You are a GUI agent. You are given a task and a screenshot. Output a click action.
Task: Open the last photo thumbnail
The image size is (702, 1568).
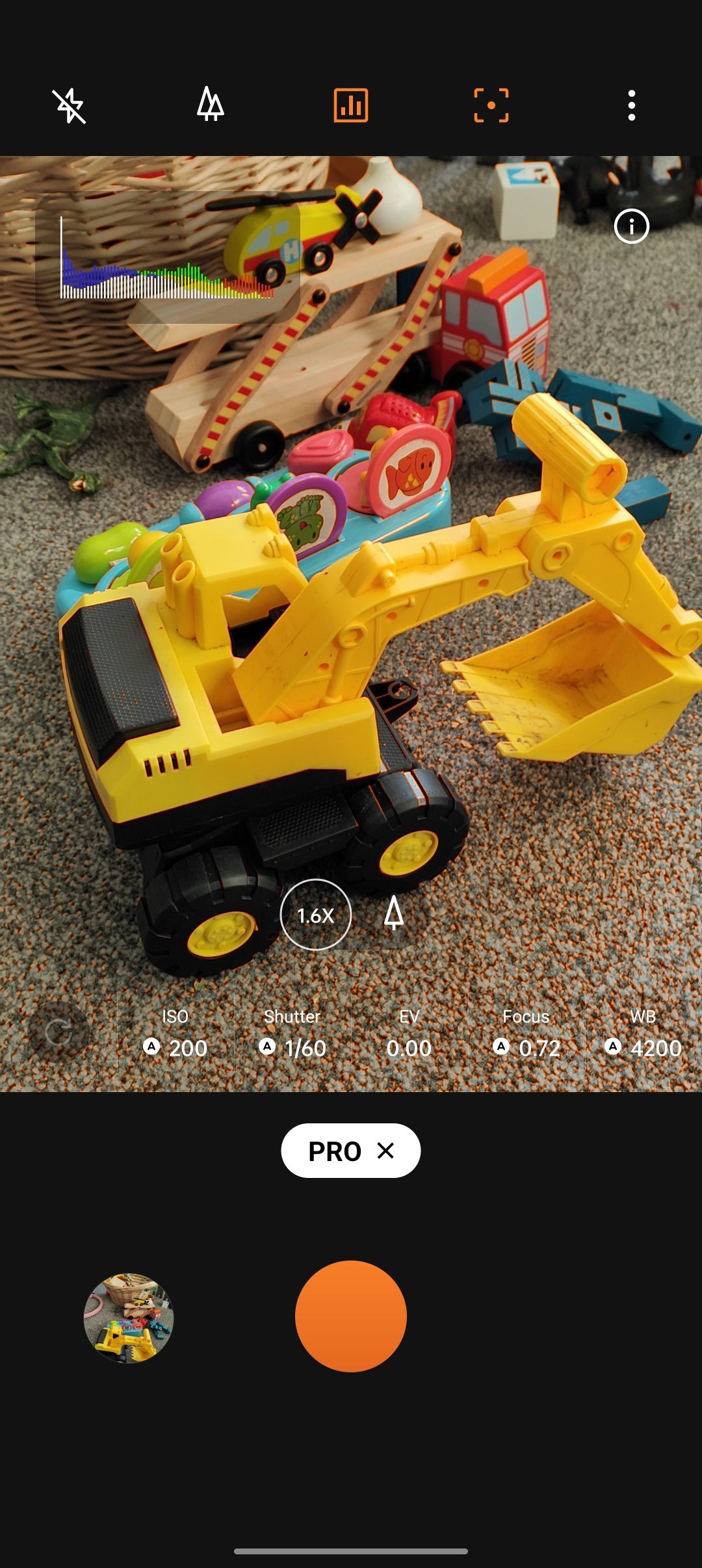tap(129, 1318)
